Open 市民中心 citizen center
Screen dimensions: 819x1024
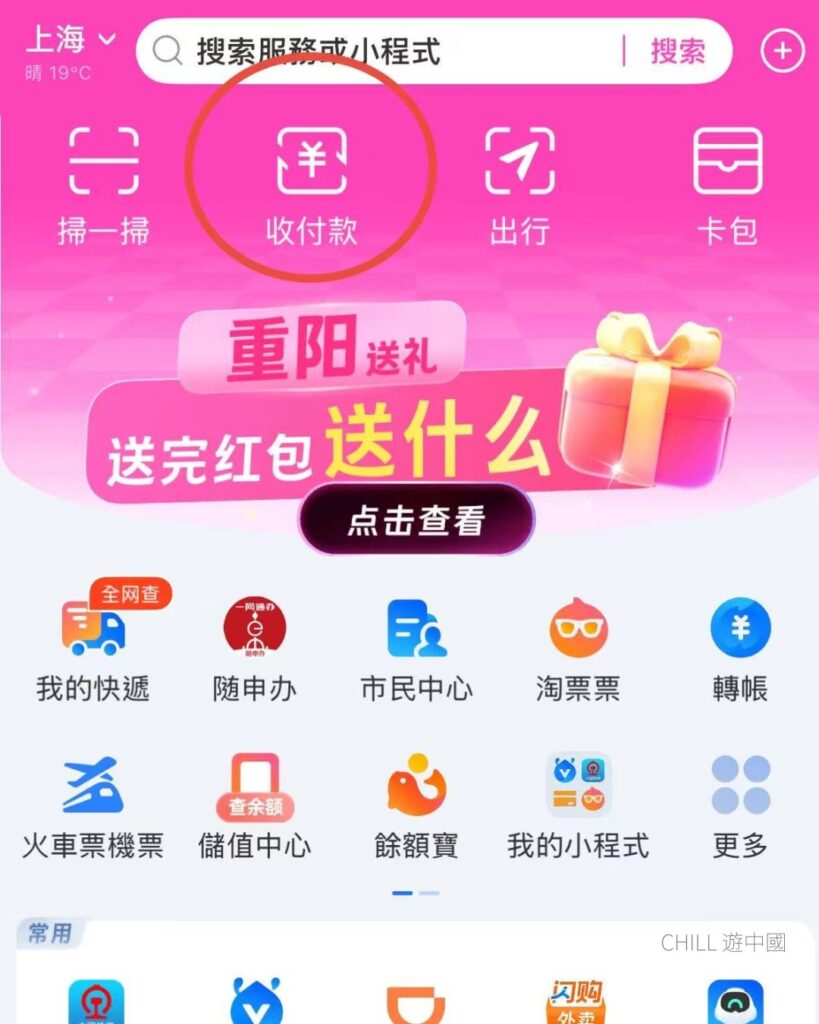click(x=416, y=647)
